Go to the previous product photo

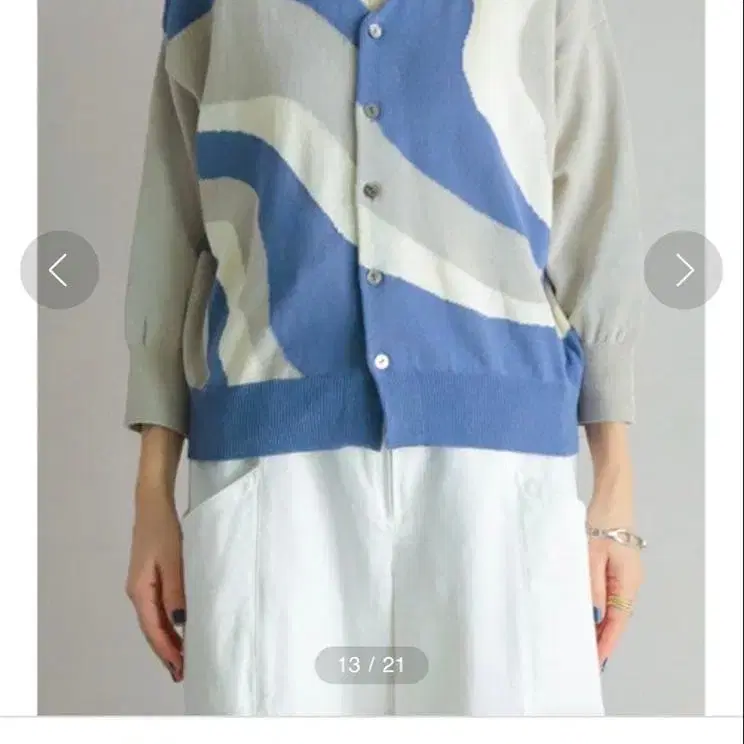[x=60, y=270]
